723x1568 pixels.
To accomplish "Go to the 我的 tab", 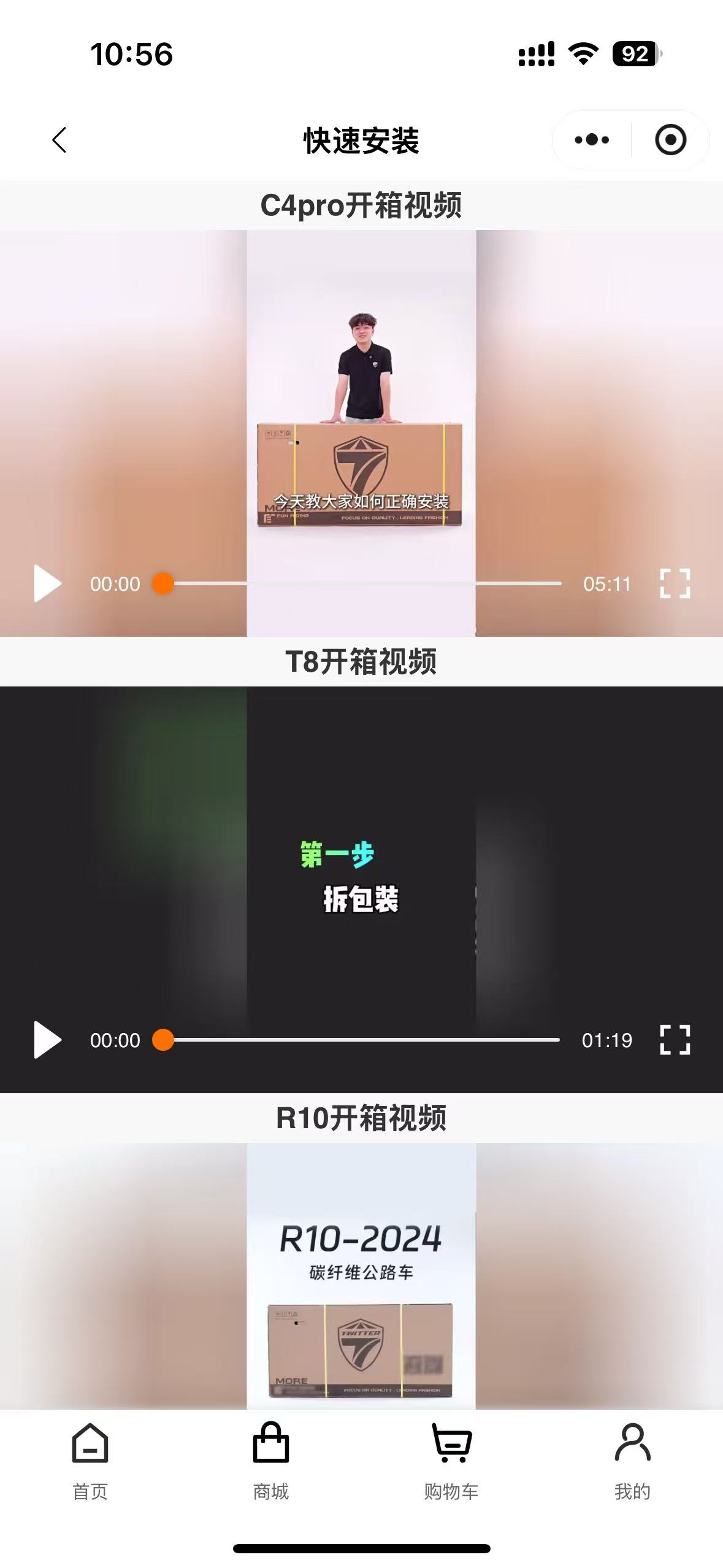I will pyautogui.click(x=632, y=1461).
